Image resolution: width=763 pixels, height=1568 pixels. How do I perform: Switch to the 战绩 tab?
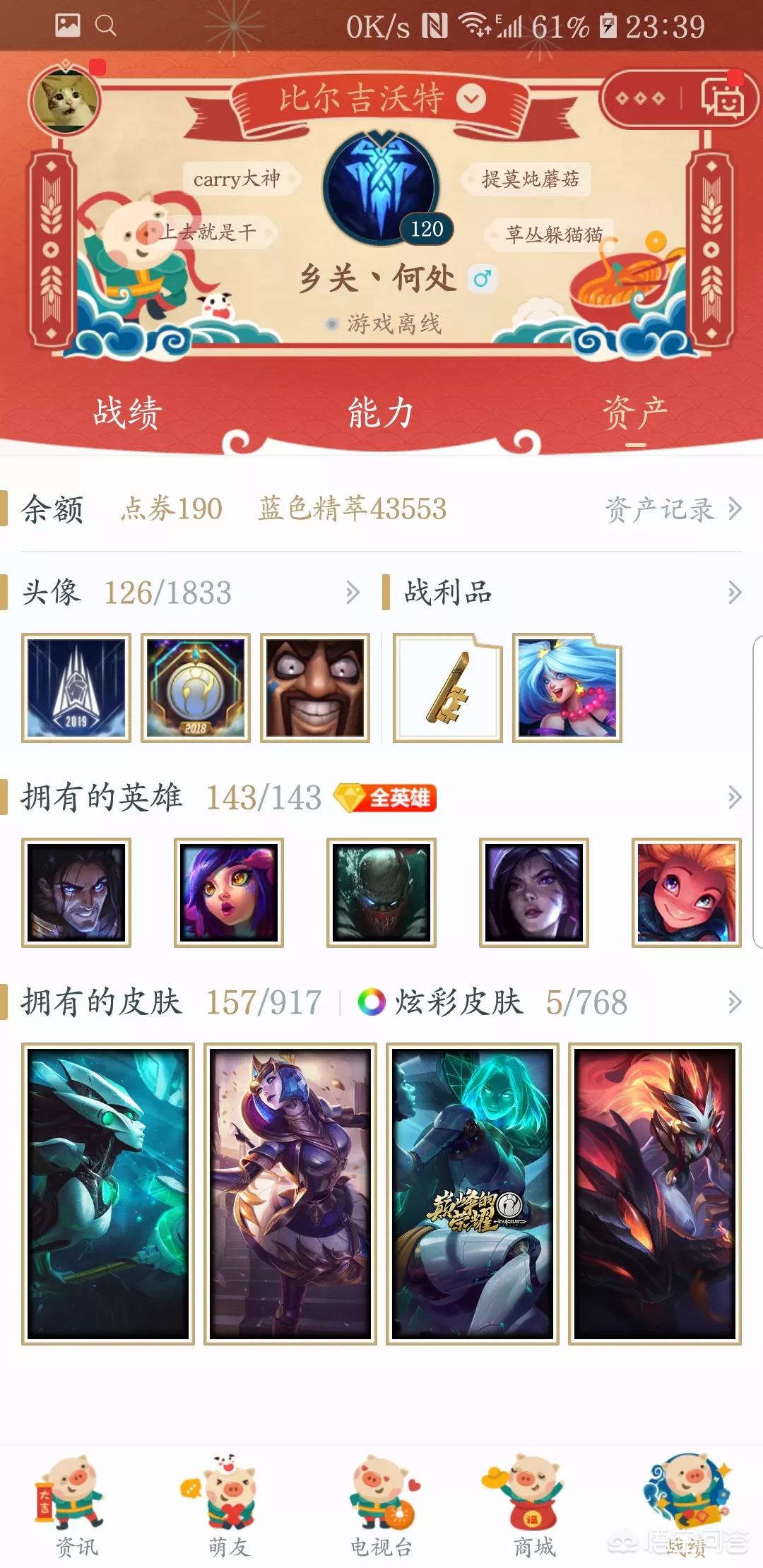click(127, 412)
